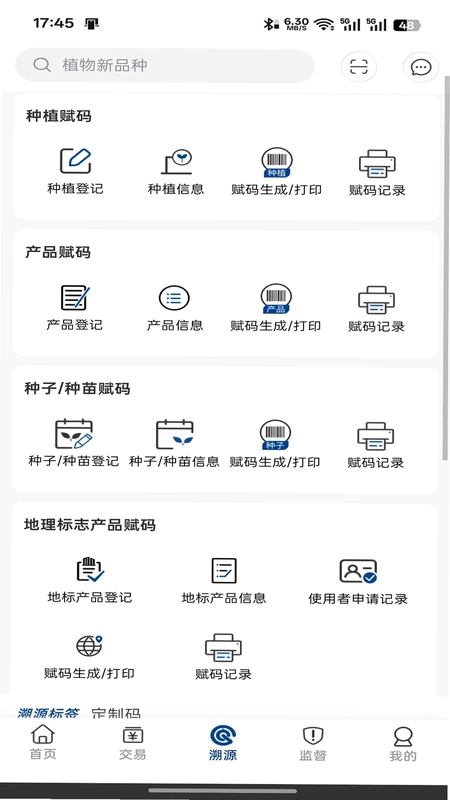Switch to the 我的 tab
Viewport: 450px width, 800px height.
coord(403,743)
